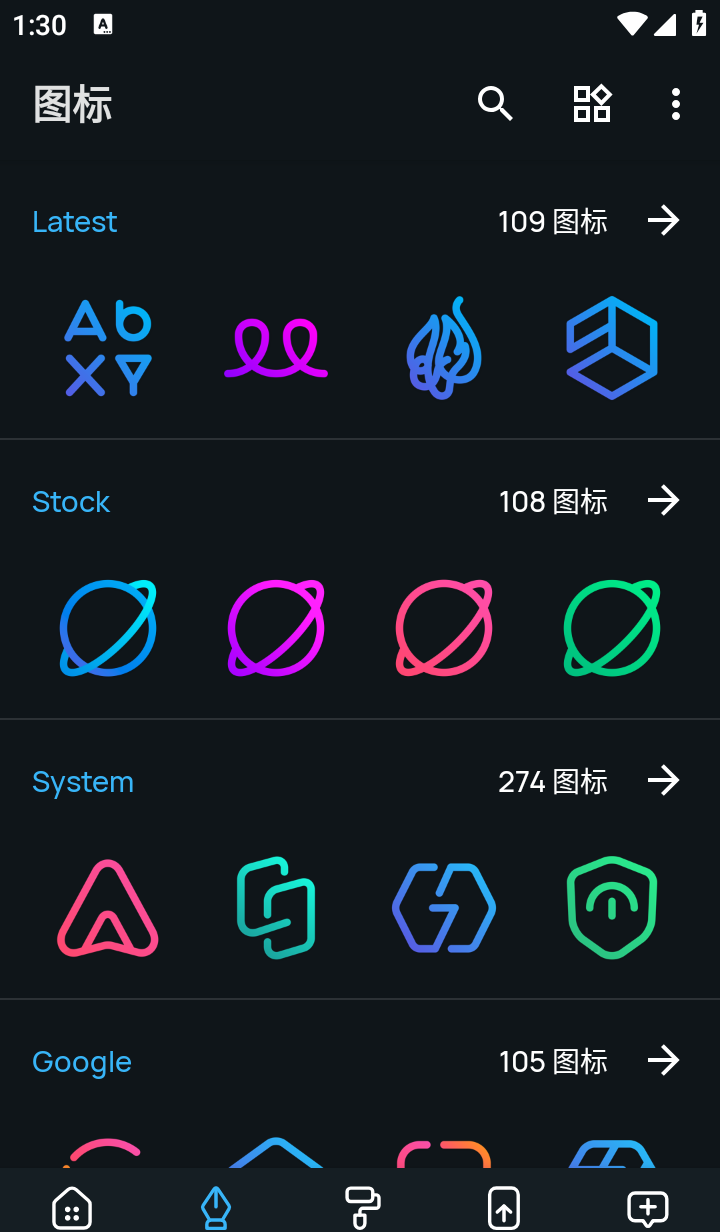720x1232 pixels.
Task: Select the blue planet icon in Stock
Action: click(x=108, y=628)
